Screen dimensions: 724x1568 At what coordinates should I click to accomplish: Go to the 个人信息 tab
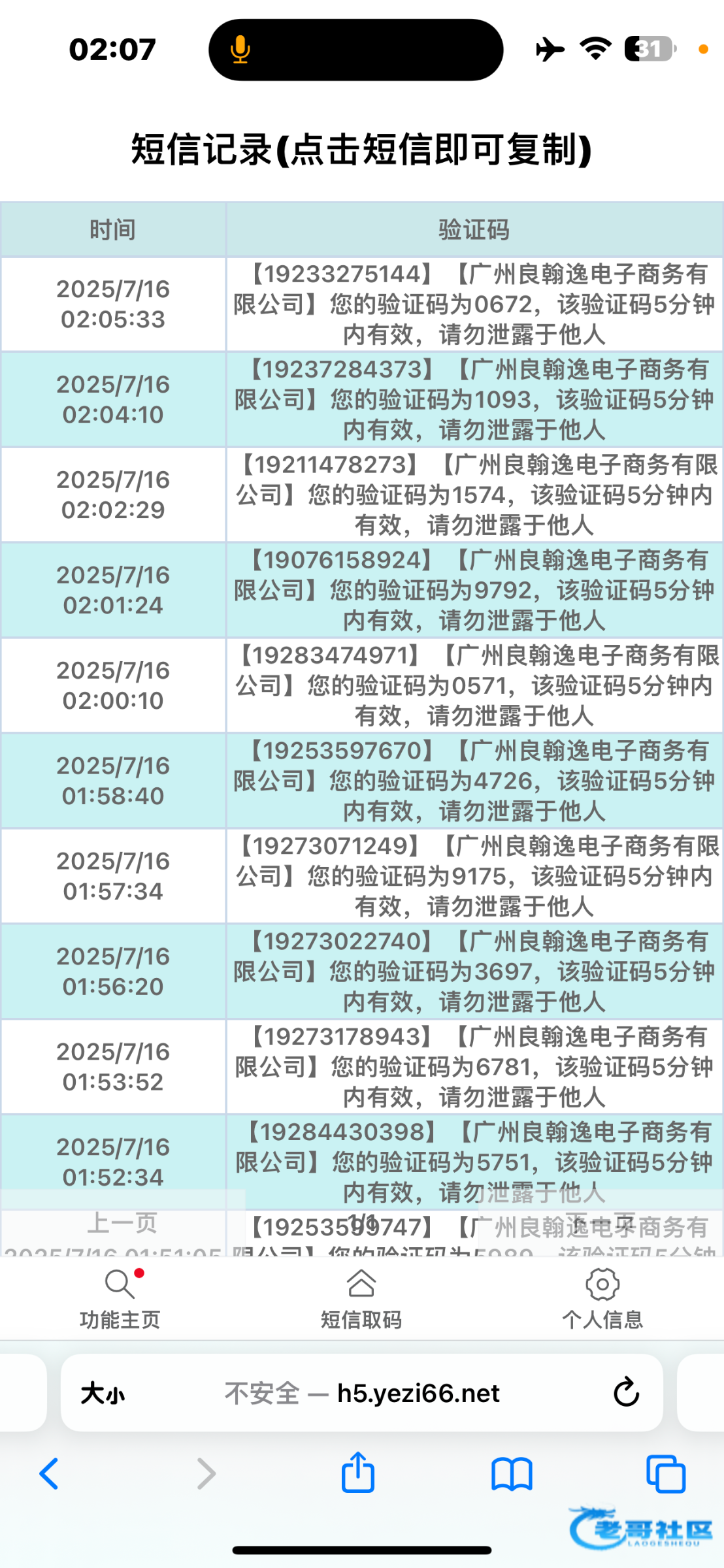pos(602,1299)
